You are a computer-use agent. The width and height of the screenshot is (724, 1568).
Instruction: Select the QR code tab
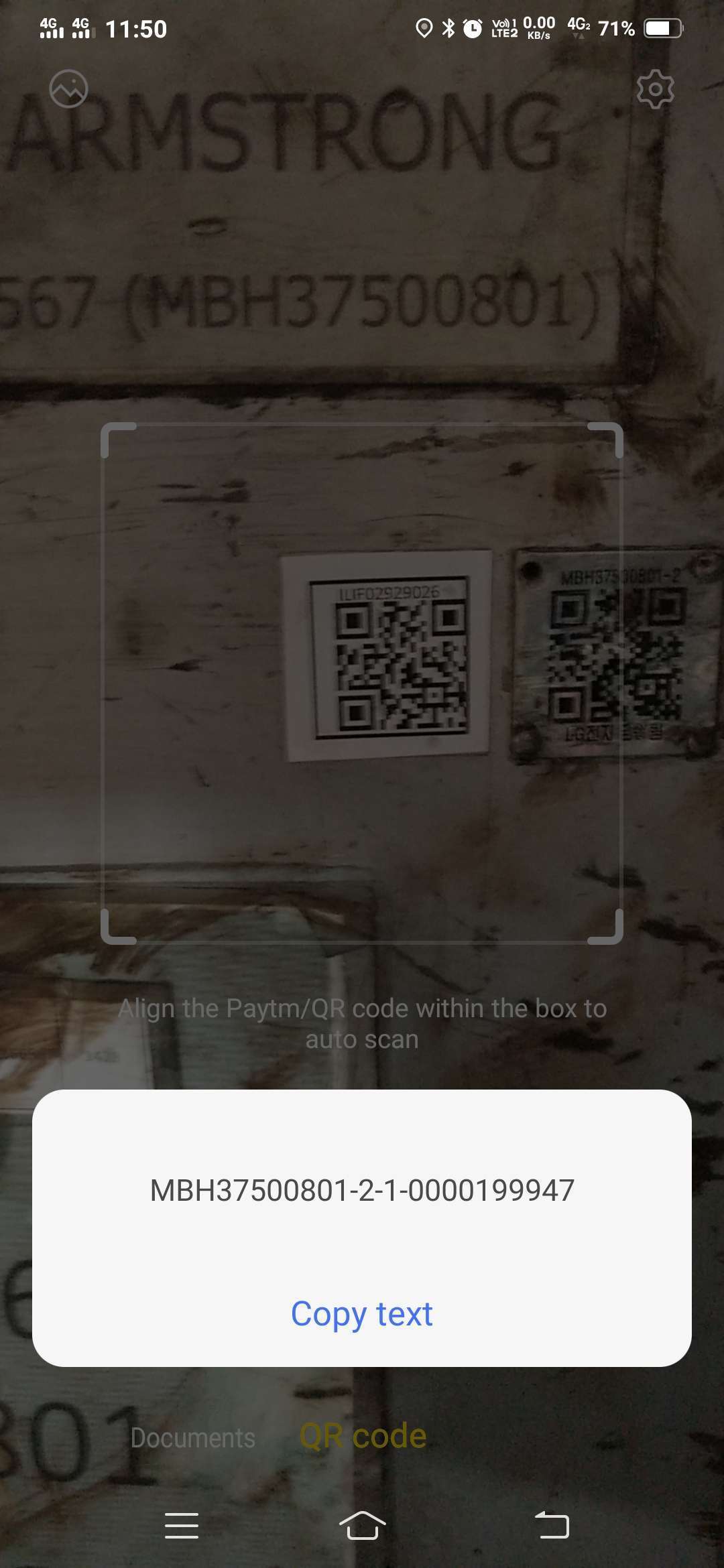click(363, 1436)
